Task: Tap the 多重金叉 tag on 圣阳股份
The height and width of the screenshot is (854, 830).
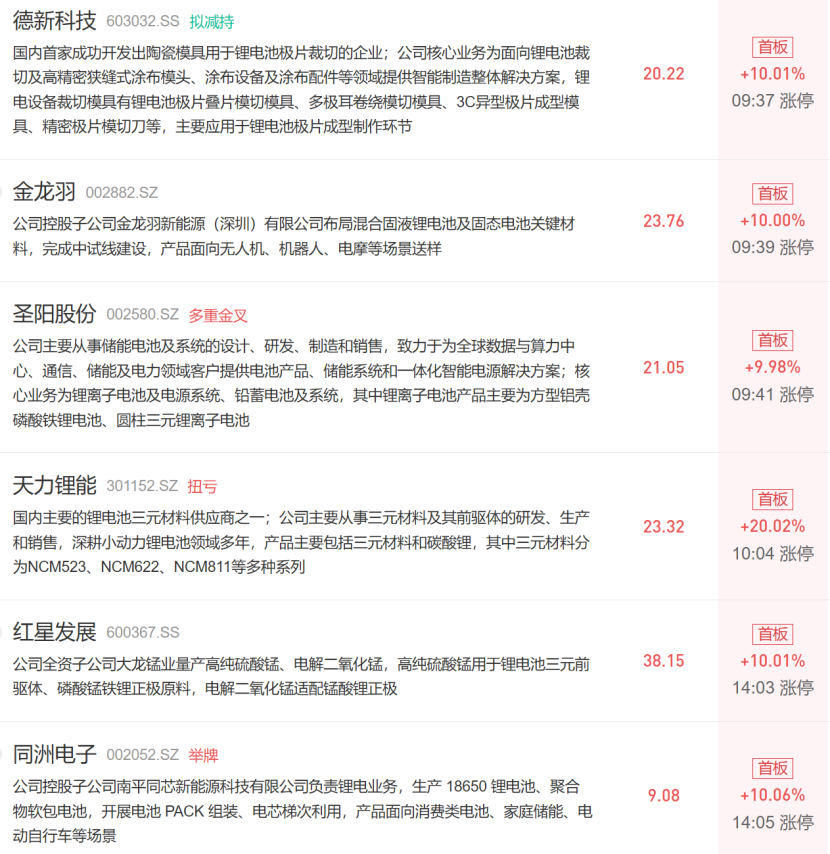Action: 218,315
